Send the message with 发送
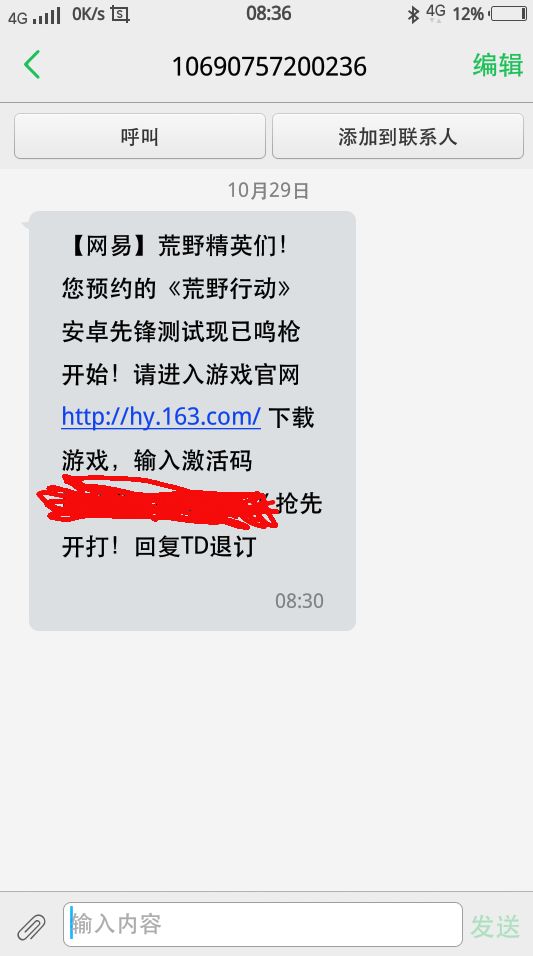 click(495, 927)
